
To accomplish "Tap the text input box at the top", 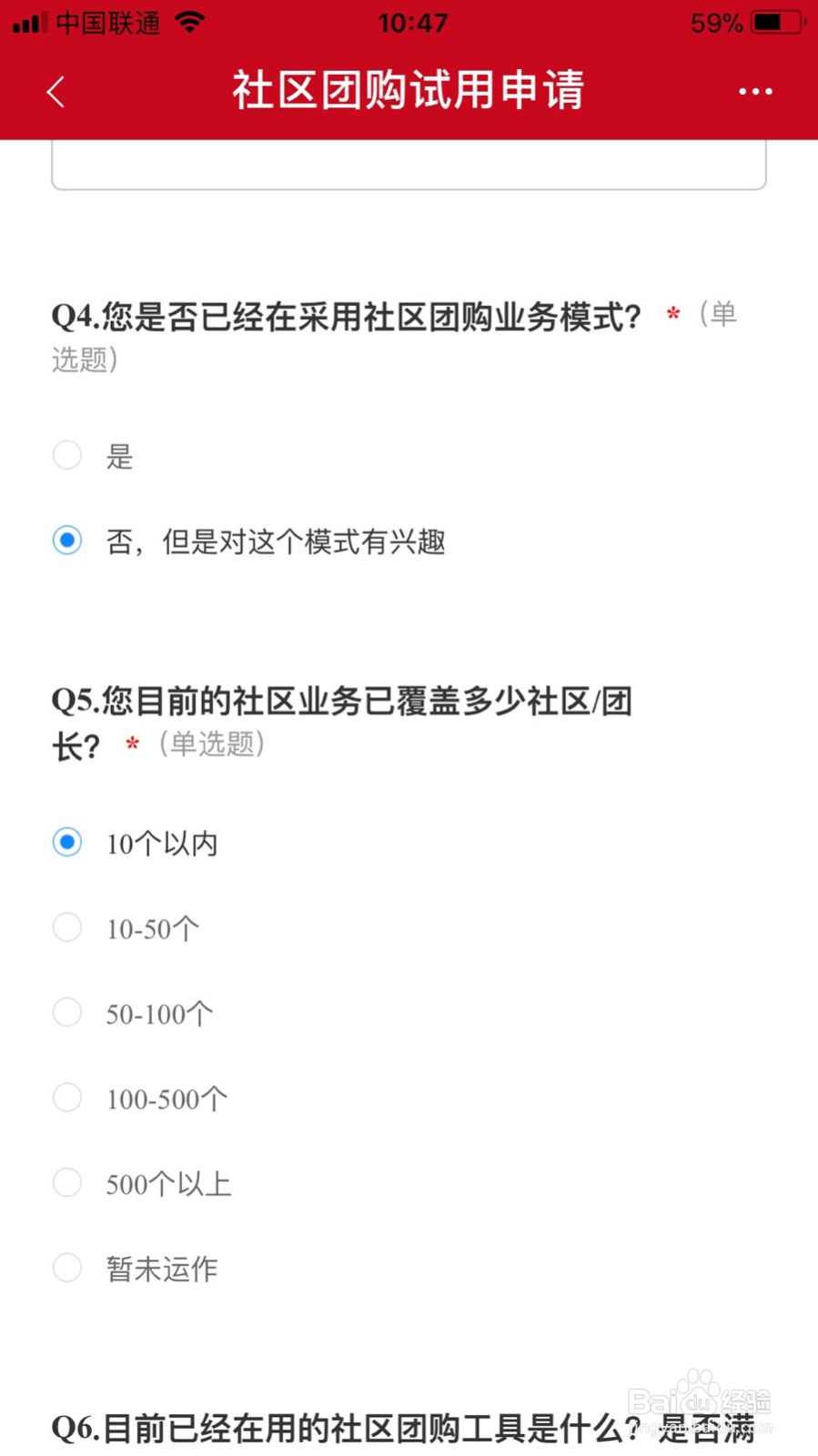I will [x=409, y=162].
